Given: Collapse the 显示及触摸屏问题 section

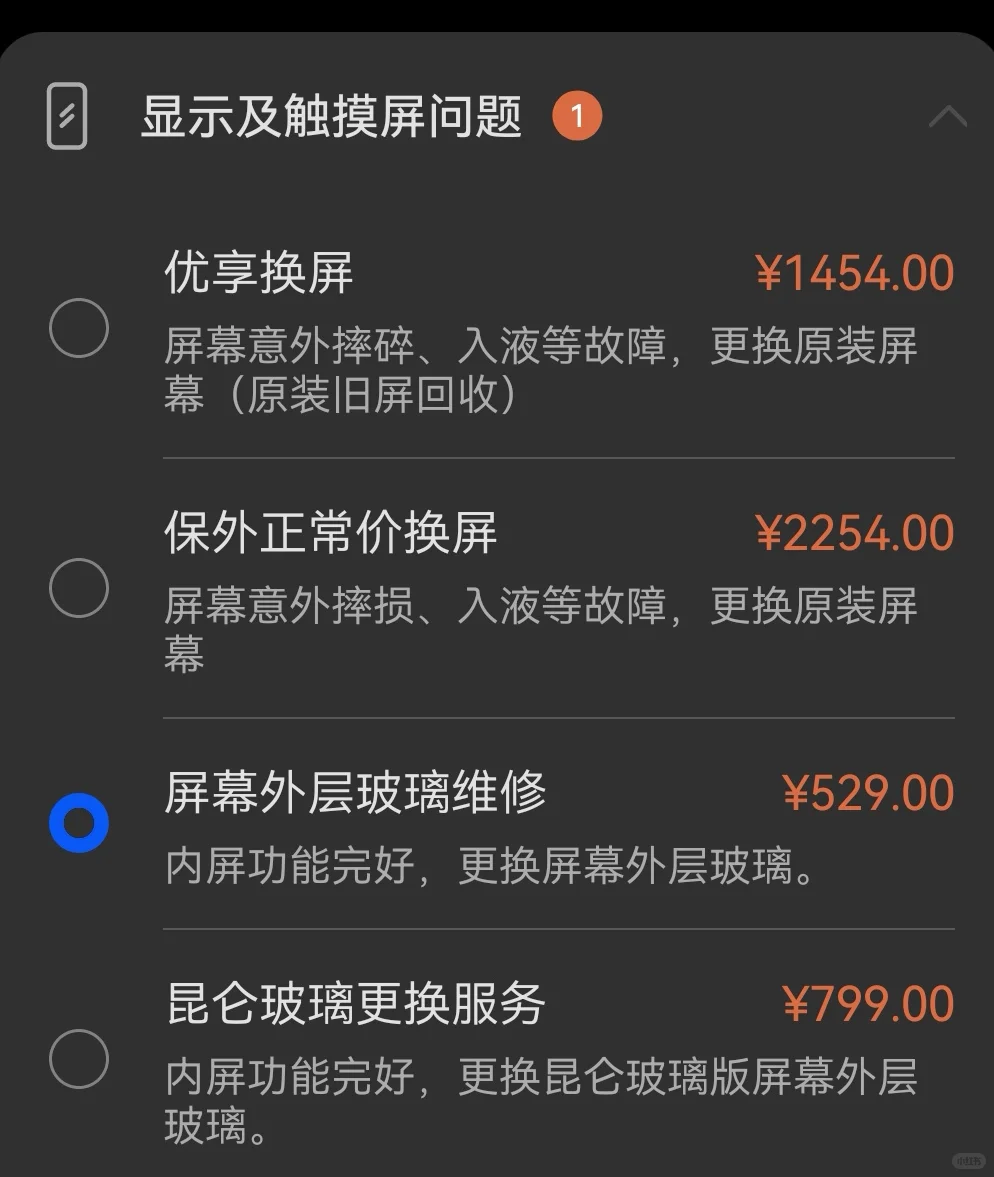Looking at the screenshot, I should pyautogui.click(x=947, y=117).
